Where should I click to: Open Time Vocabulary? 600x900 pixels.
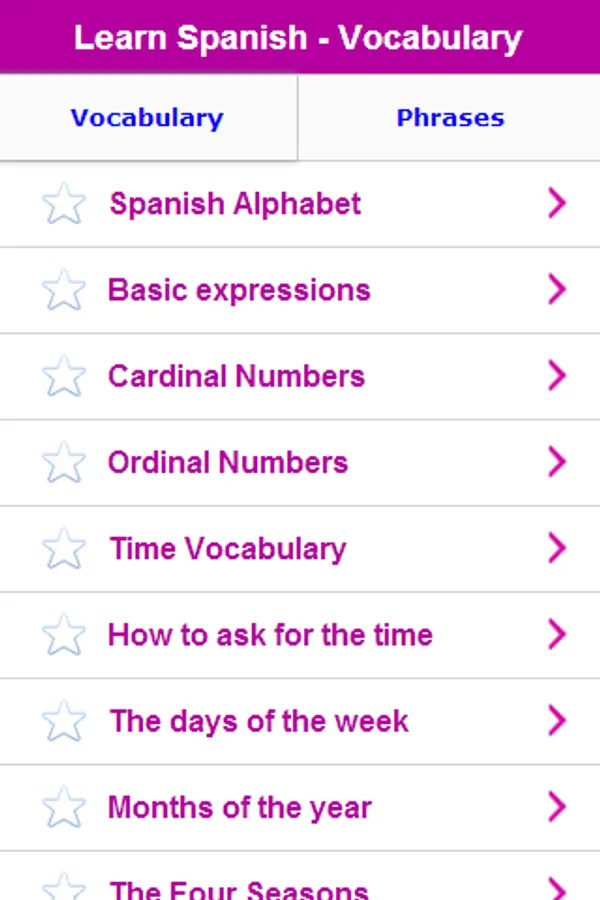click(228, 548)
